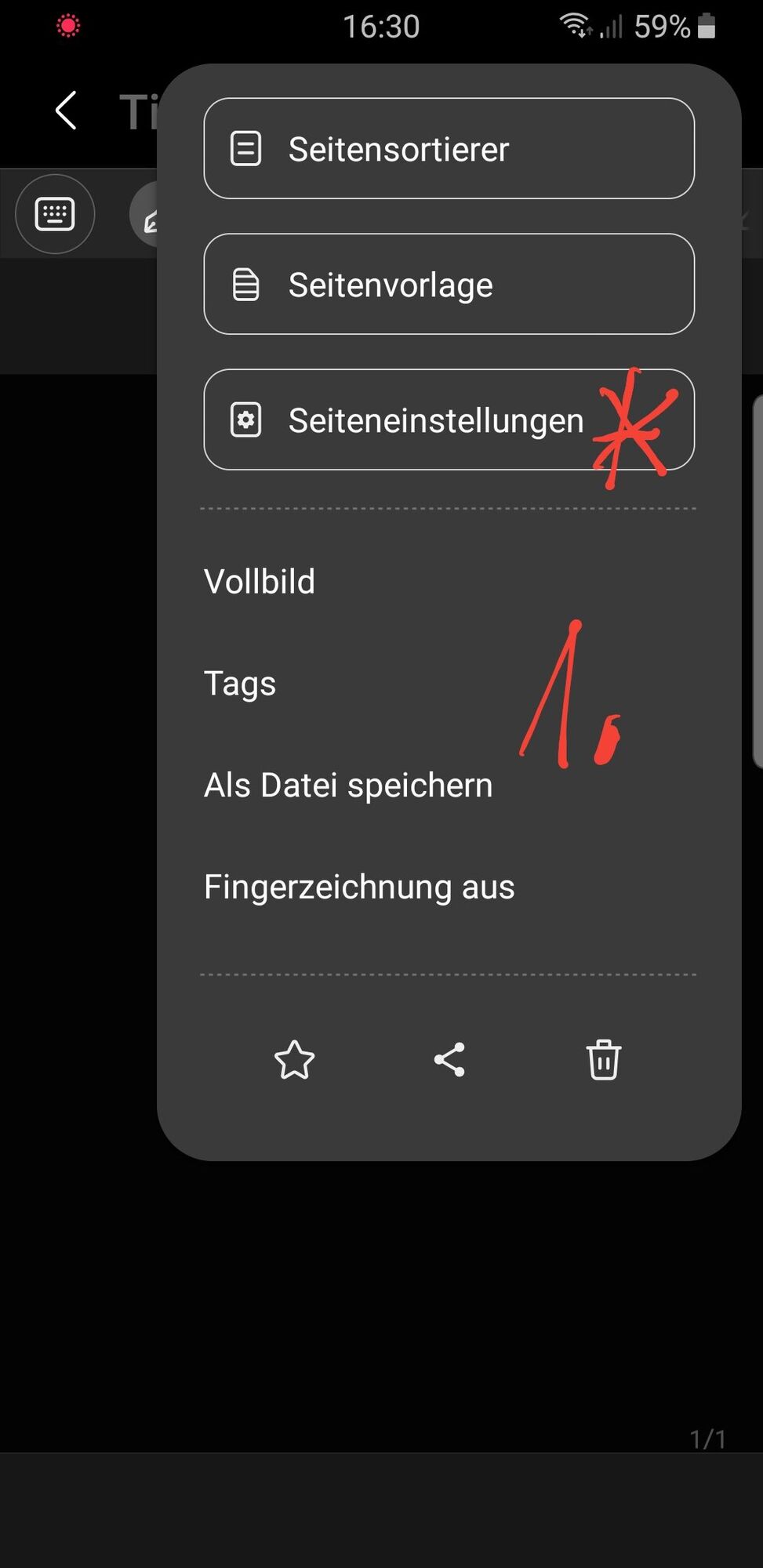The image size is (763, 1568).
Task: Tap Fingerzeichnung aus
Action: [x=359, y=887]
